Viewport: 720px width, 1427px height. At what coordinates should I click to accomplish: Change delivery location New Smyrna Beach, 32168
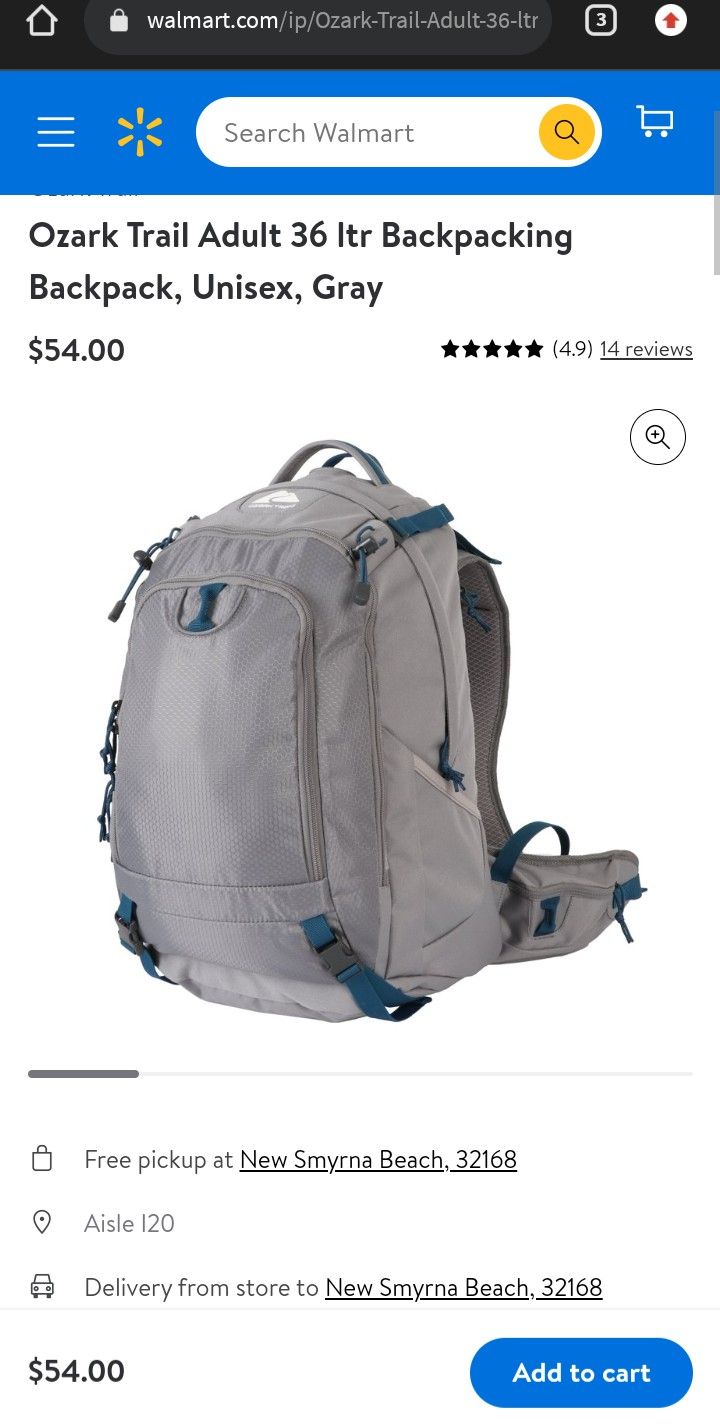click(x=464, y=1288)
